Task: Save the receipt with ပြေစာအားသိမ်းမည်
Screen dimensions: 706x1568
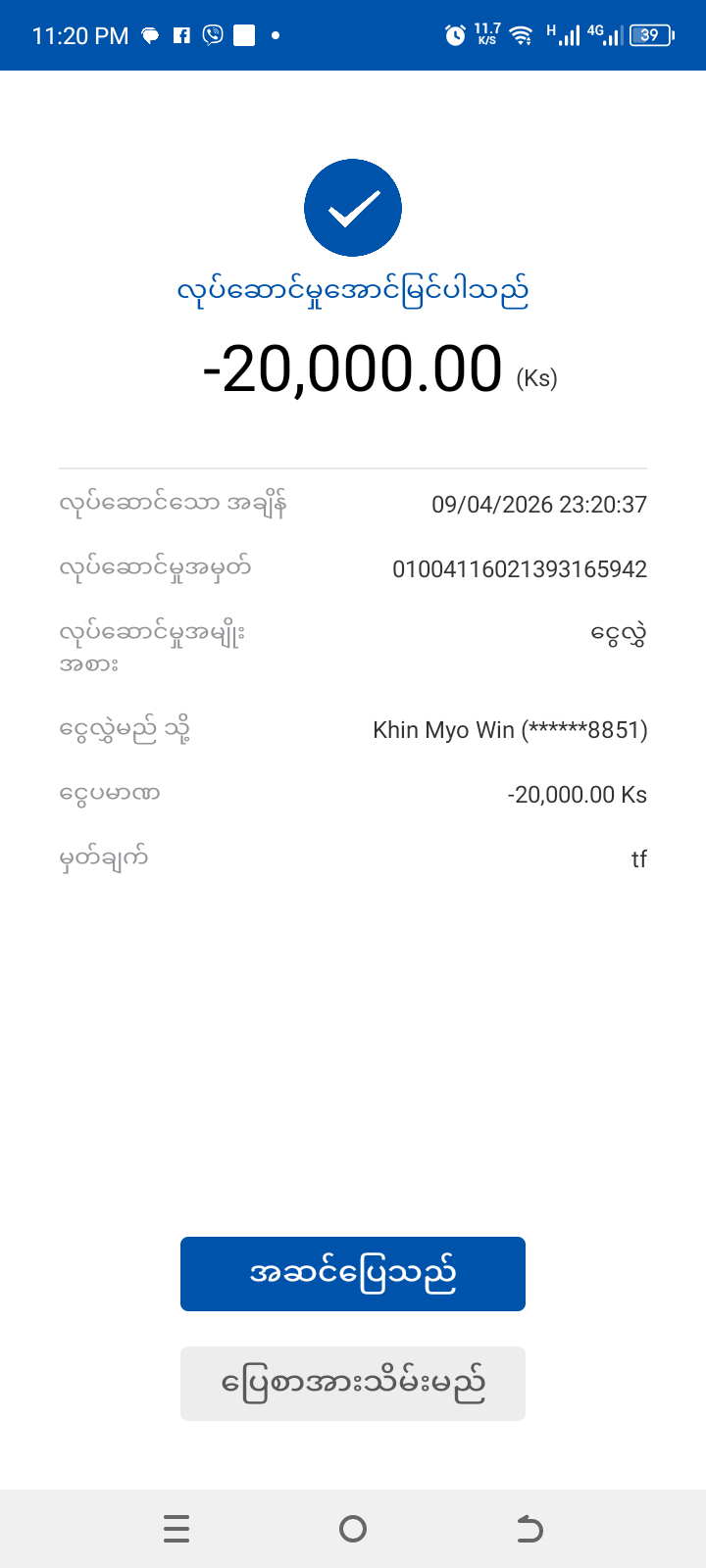Action: coord(353,1384)
